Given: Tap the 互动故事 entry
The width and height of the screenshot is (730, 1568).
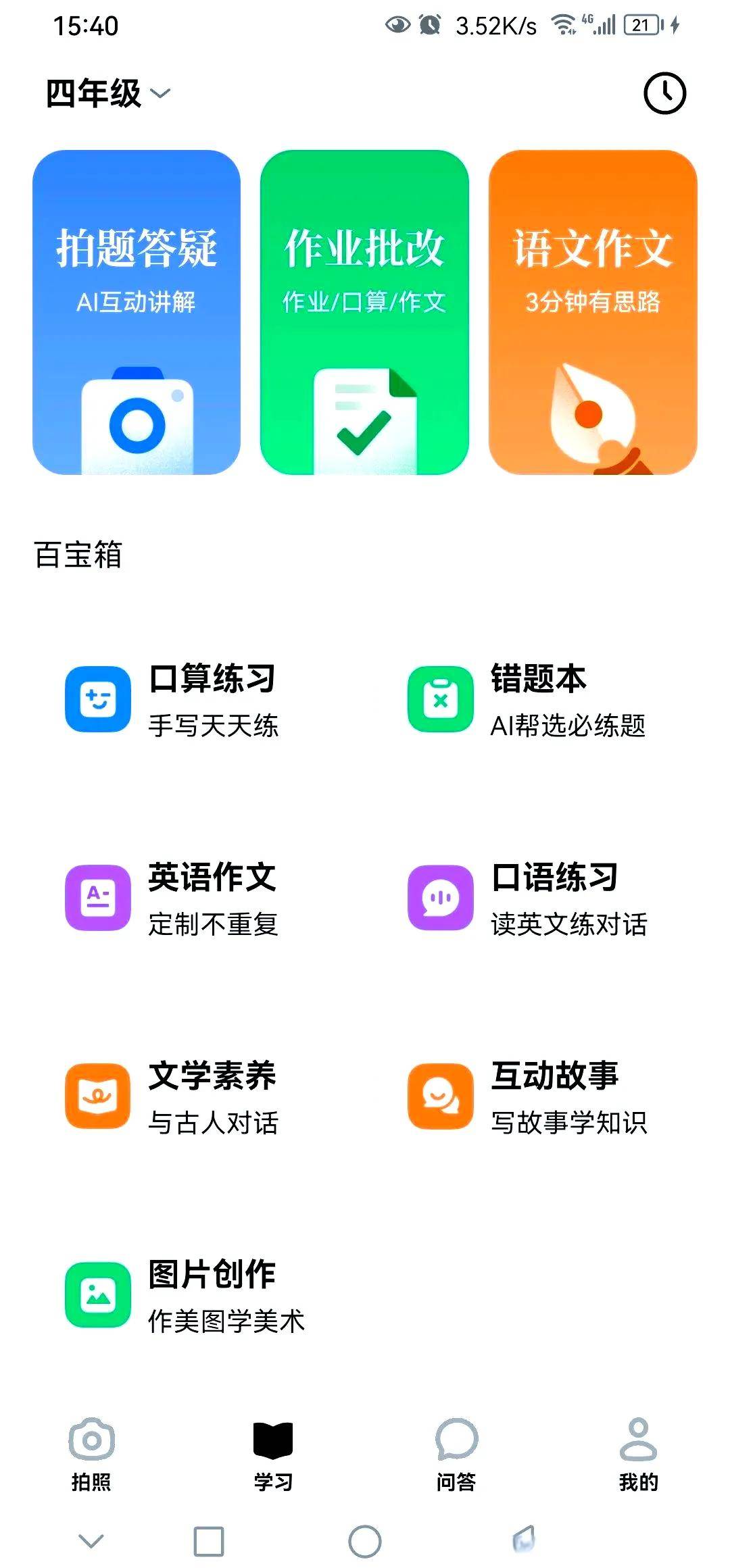Looking at the screenshot, I should point(527,1096).
